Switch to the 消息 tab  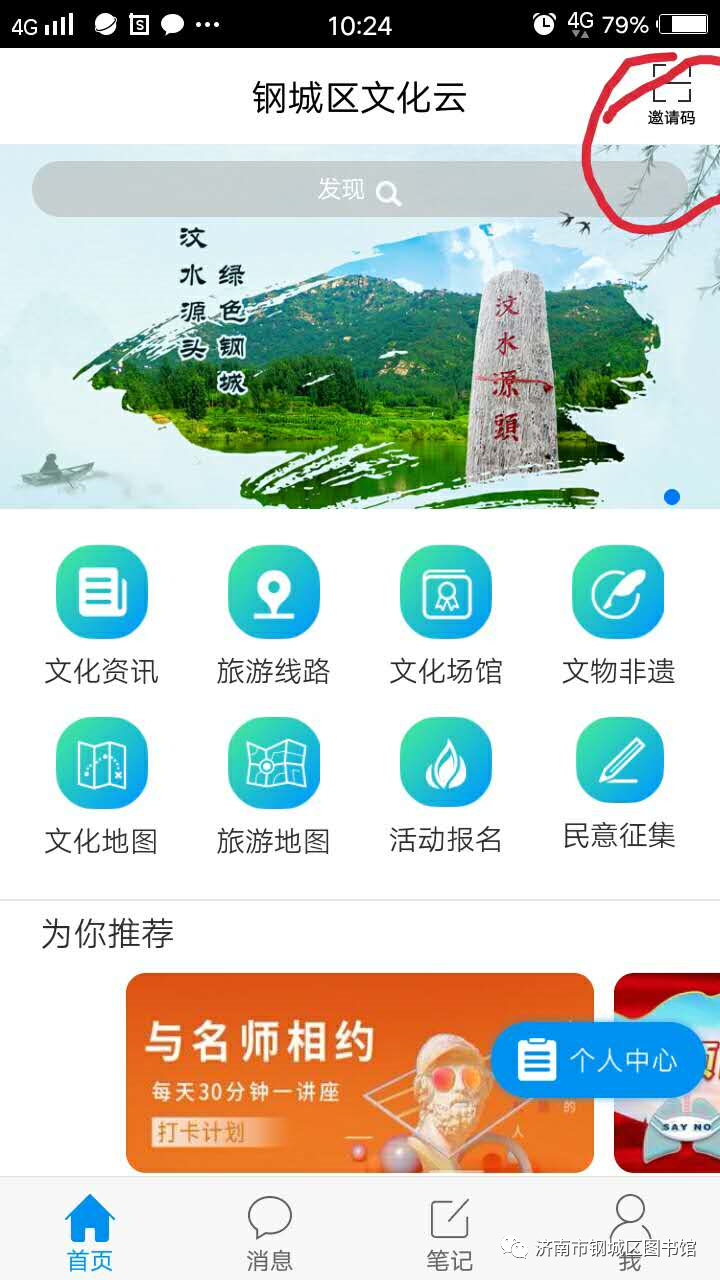coord(269,1232)
